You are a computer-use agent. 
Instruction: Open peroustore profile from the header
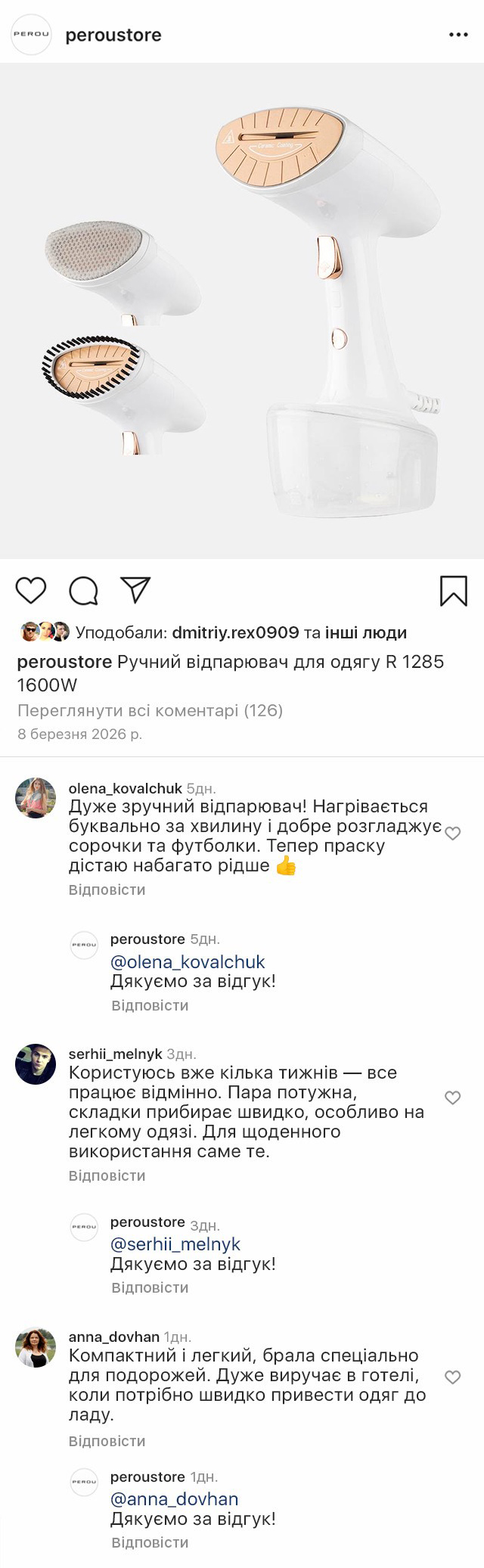tap(113, 35)
